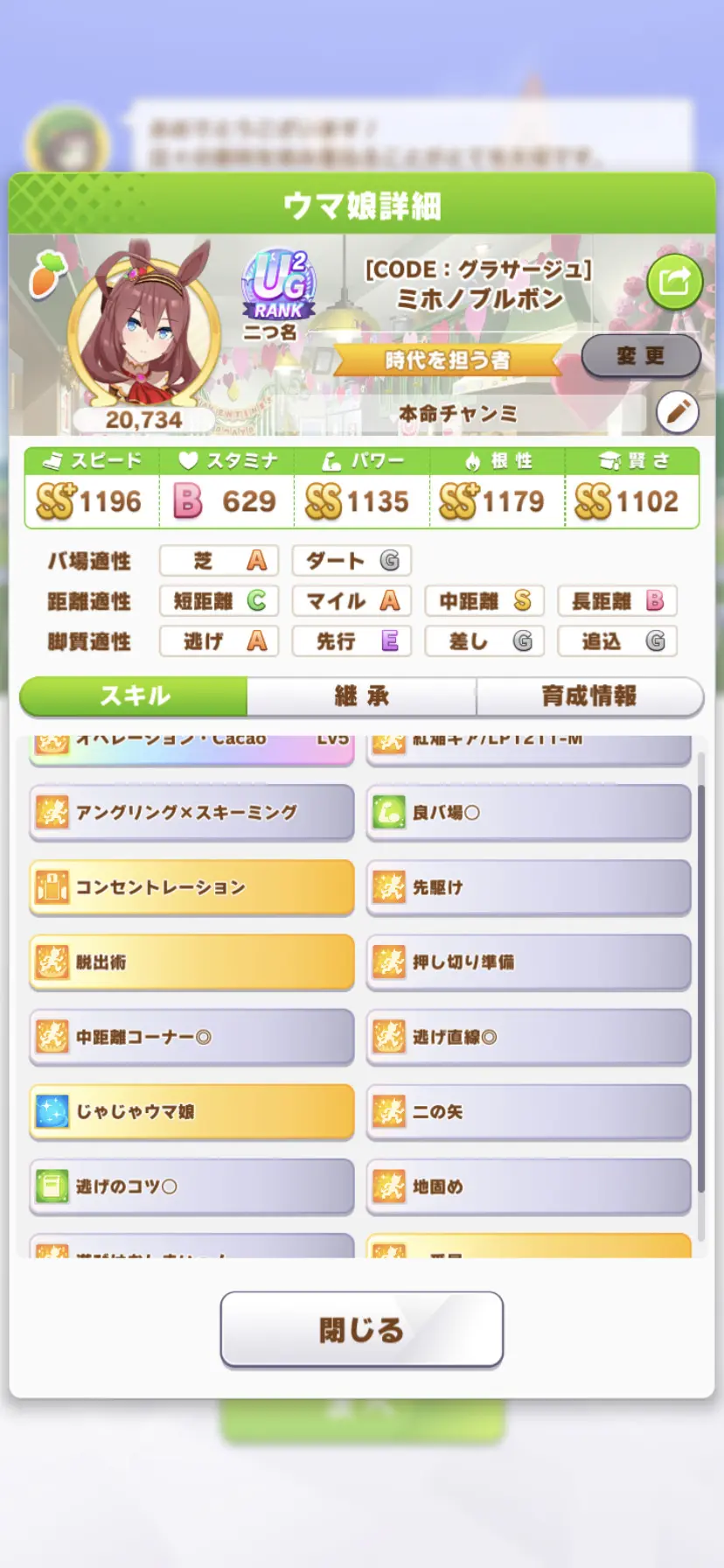The image size is (724, 1568).
Task: Show the 先駆け skill description
Action: point(528,887)
